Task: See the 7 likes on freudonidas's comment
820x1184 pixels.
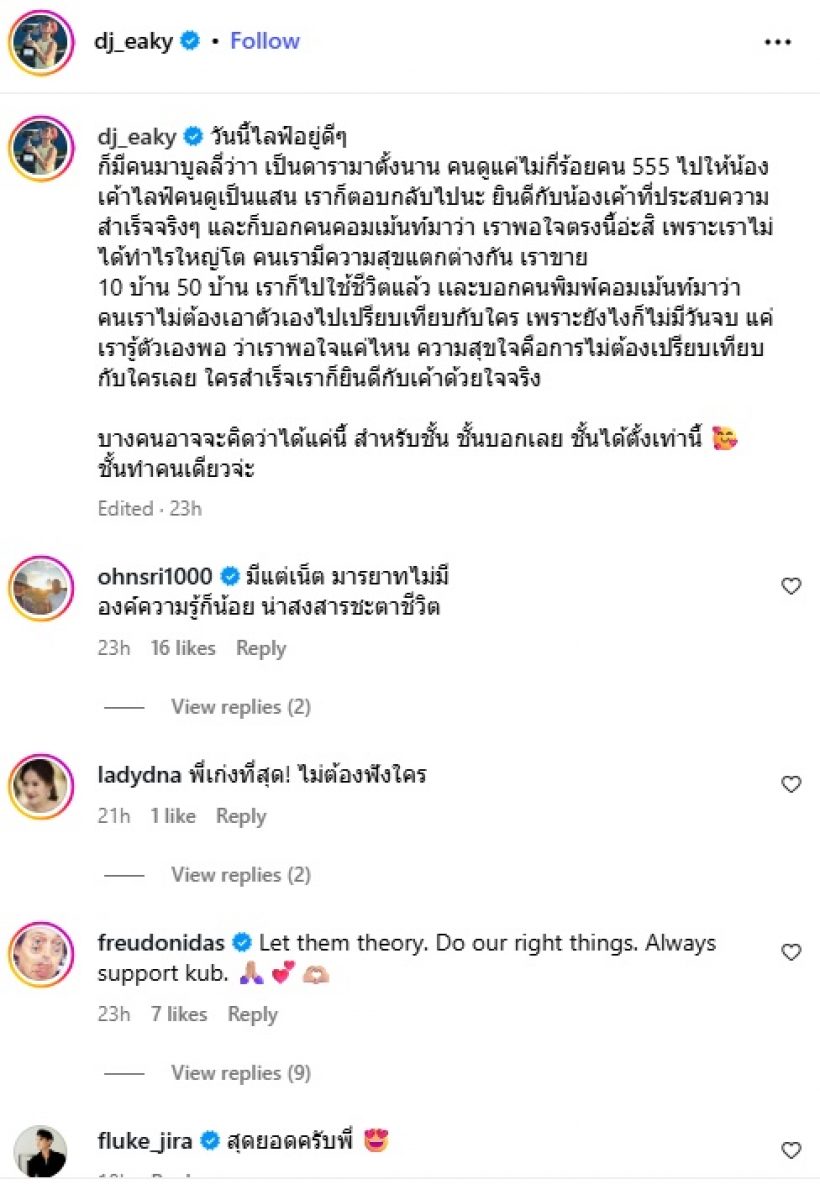Action: (x=178, y=1014)
